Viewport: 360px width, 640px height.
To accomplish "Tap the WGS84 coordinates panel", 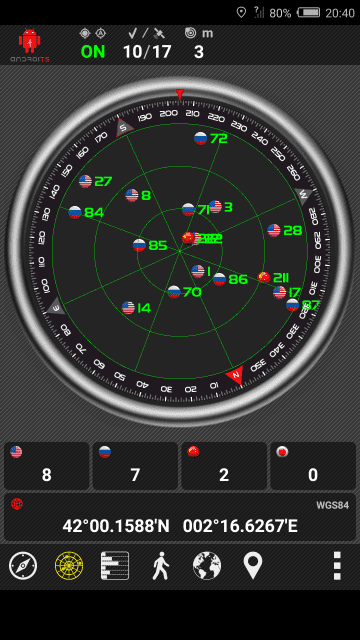I will click(x=180, y=517).
